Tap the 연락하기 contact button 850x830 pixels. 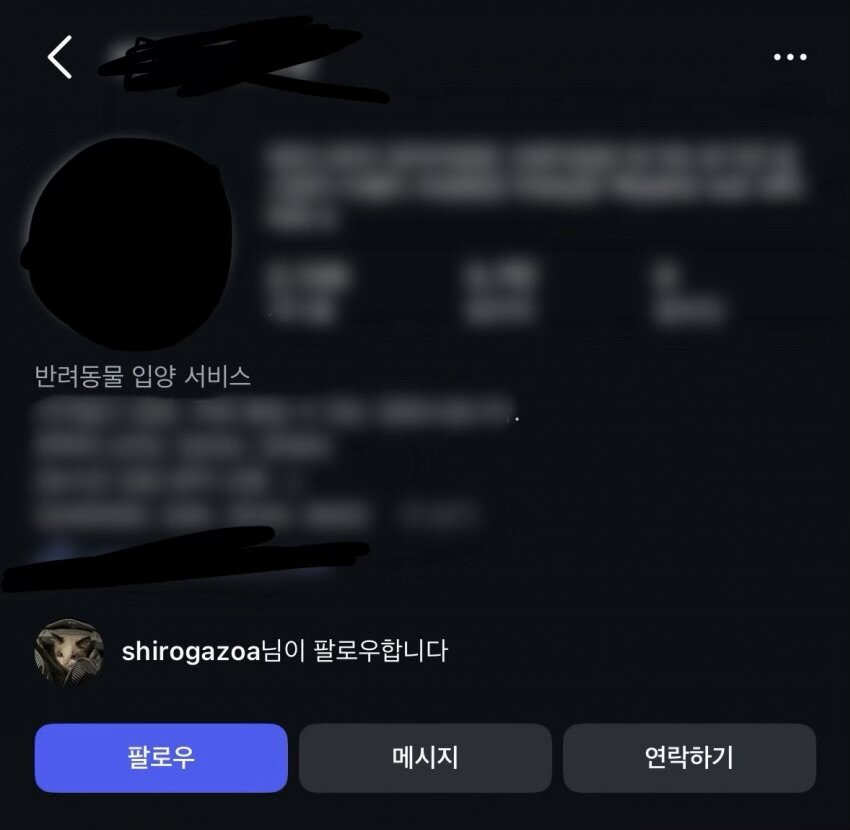[x=689, y=758]
